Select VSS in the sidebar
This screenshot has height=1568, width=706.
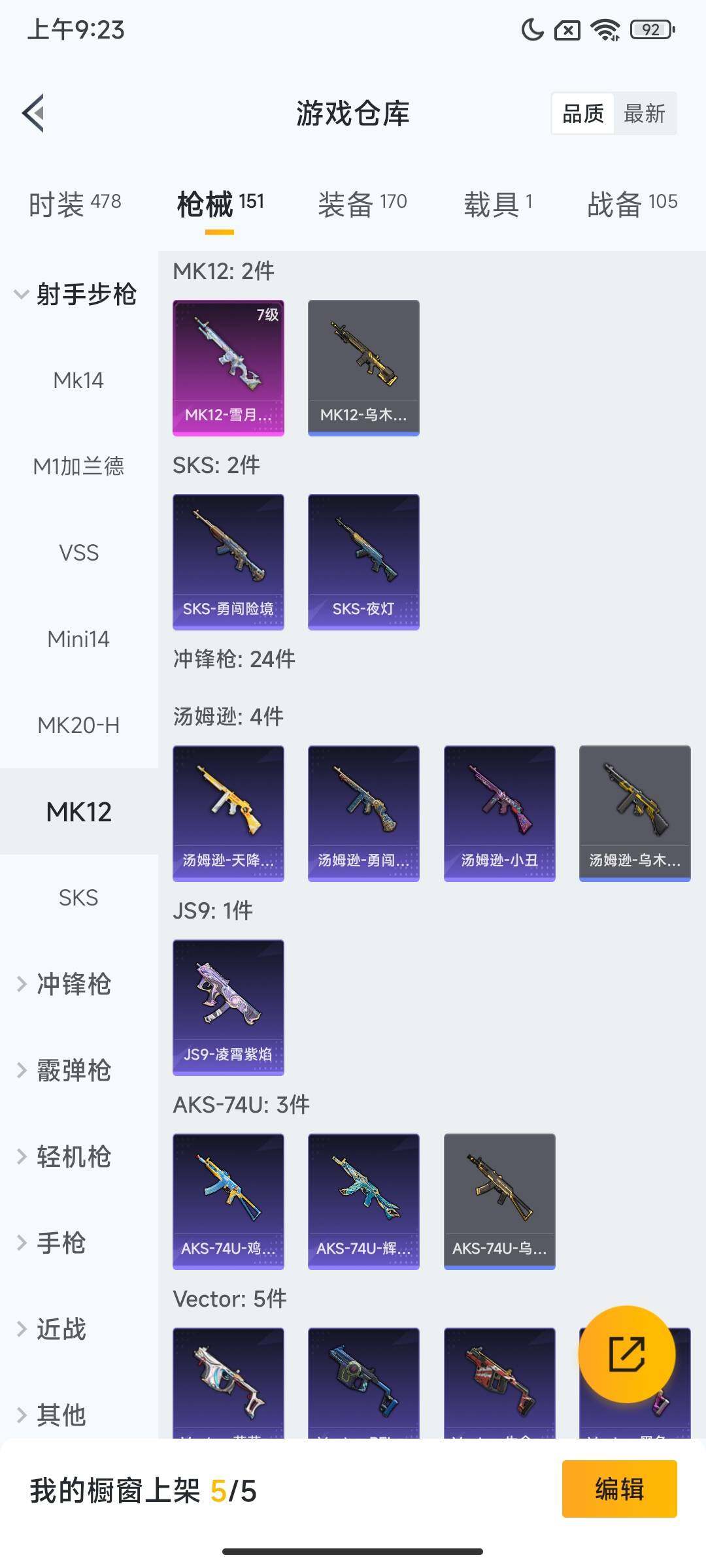coord(78,553)
